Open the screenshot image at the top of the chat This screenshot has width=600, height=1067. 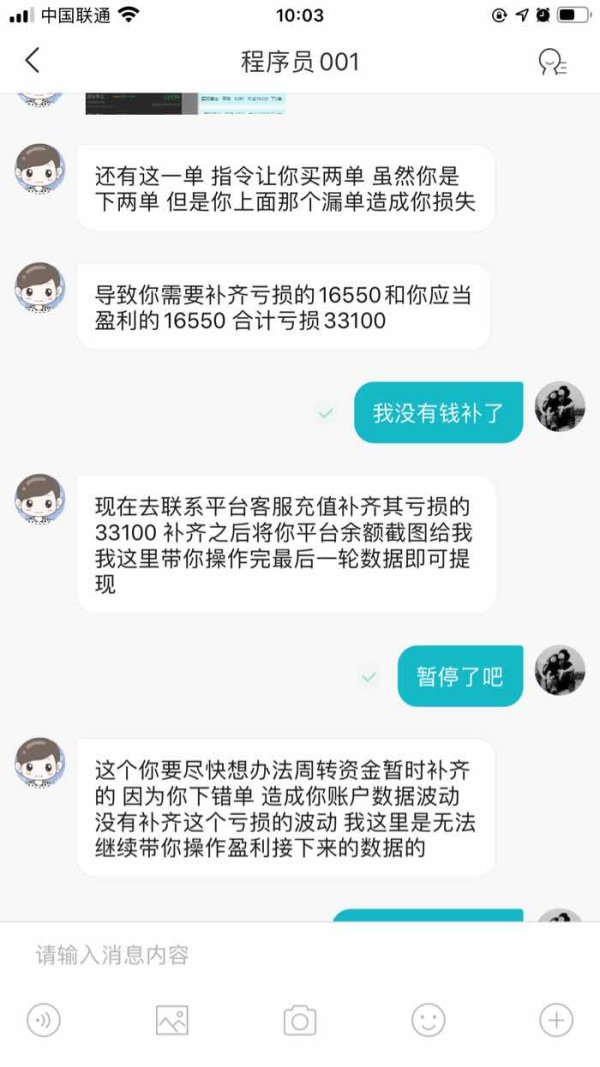tap(185, 103)
